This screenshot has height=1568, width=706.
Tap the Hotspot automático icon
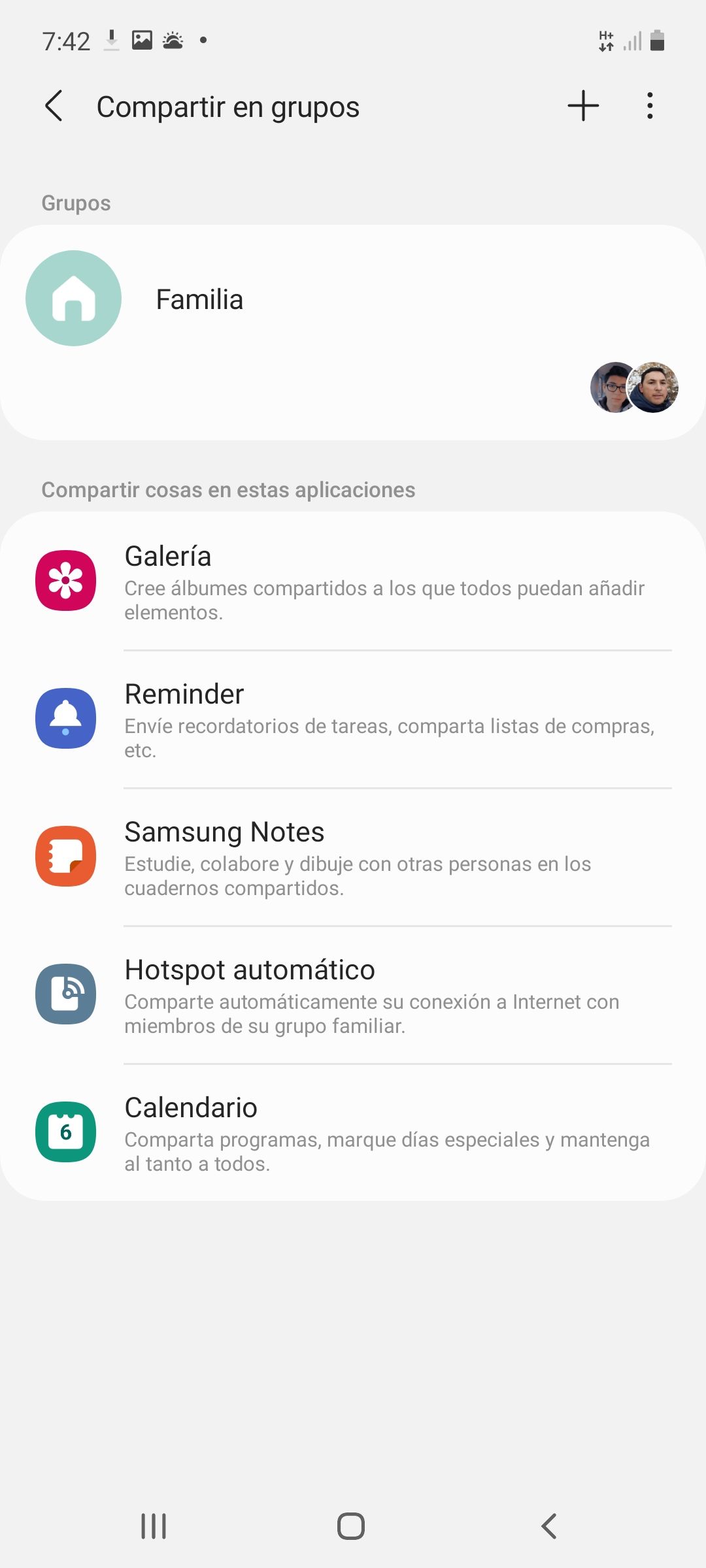pos(65,994)
